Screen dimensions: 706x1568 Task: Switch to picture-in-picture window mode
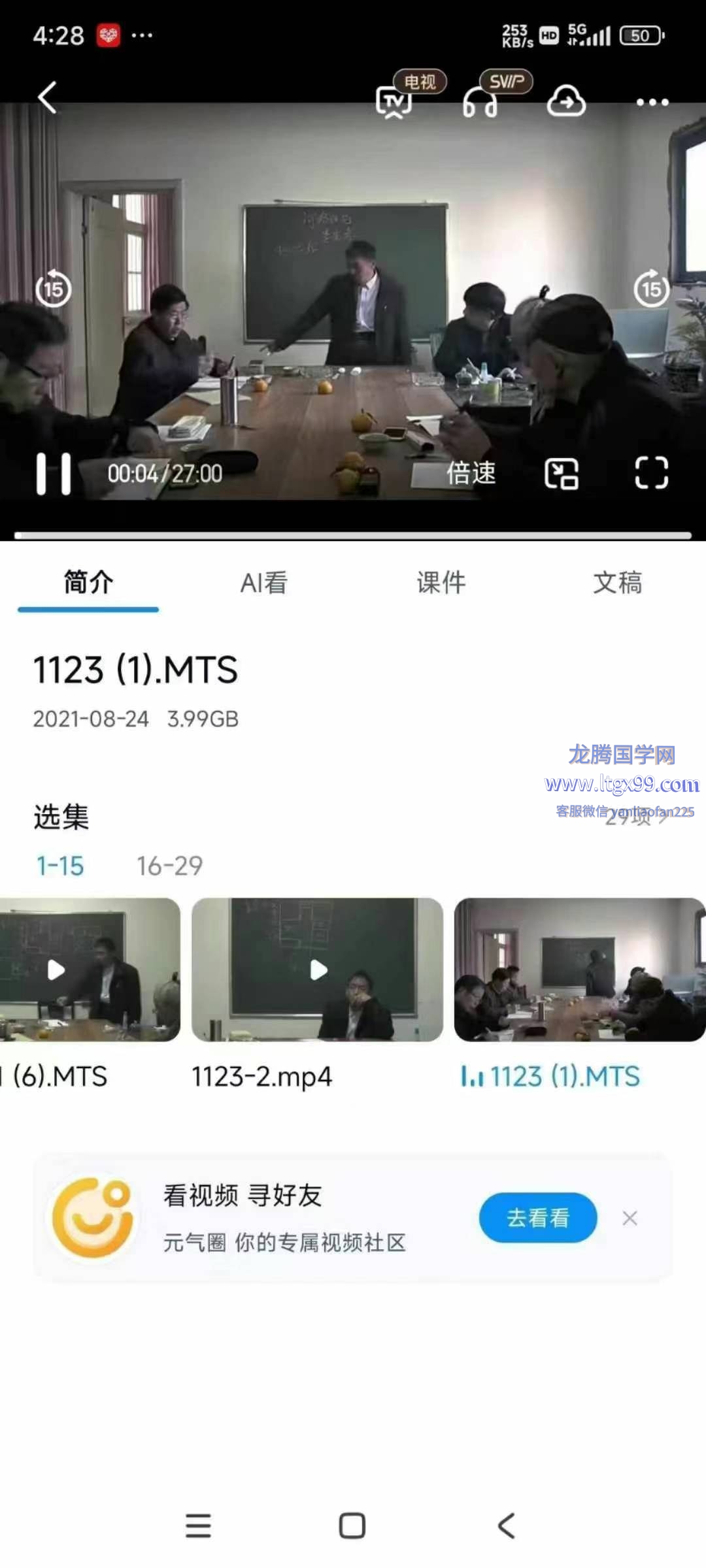562,473
